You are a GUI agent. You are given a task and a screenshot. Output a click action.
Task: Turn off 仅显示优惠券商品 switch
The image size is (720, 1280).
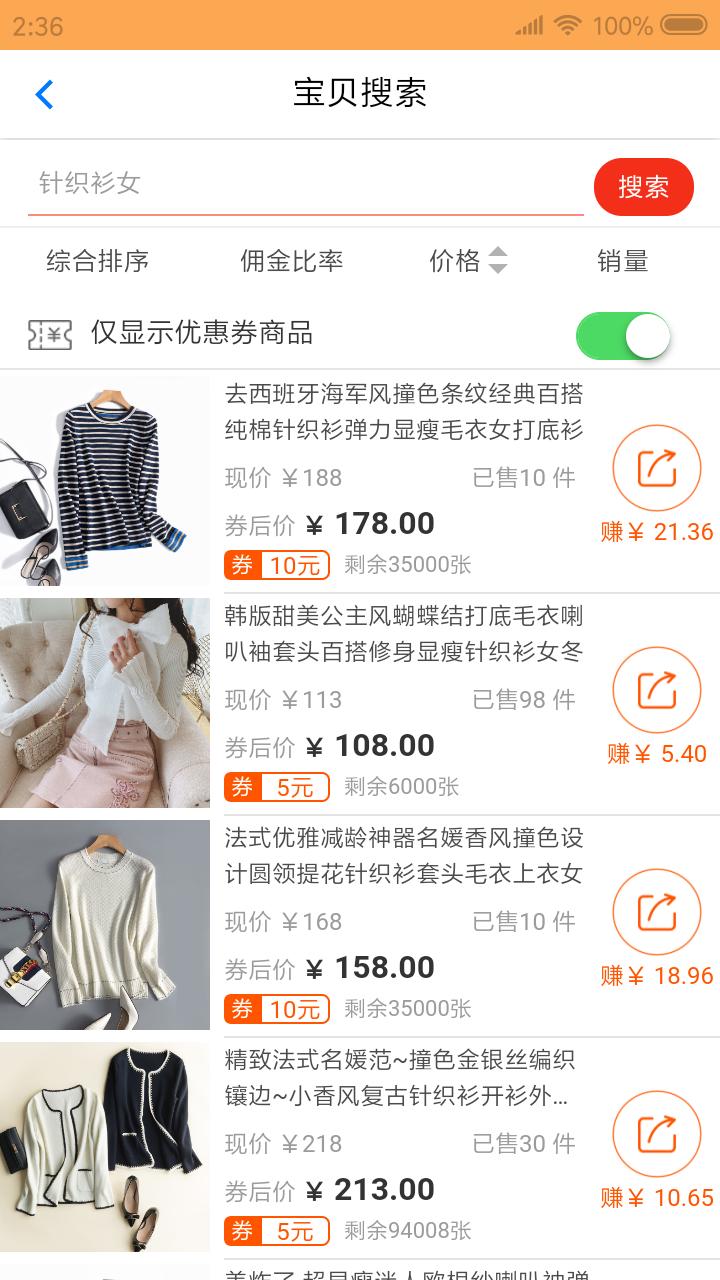[623, 336]
